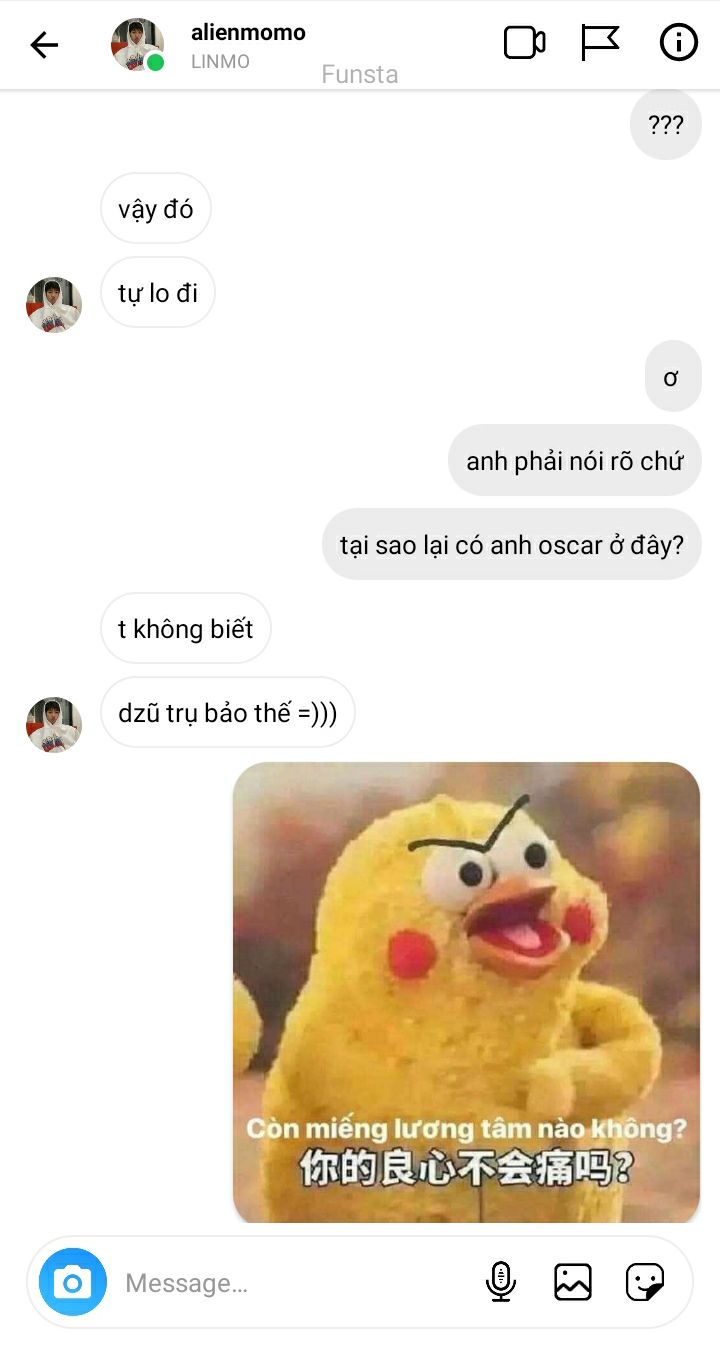Focus the Message text field
Image resolution: width=720 pixels, height=1355 pixels.
pyautogui.click(x=295, y=1283)
